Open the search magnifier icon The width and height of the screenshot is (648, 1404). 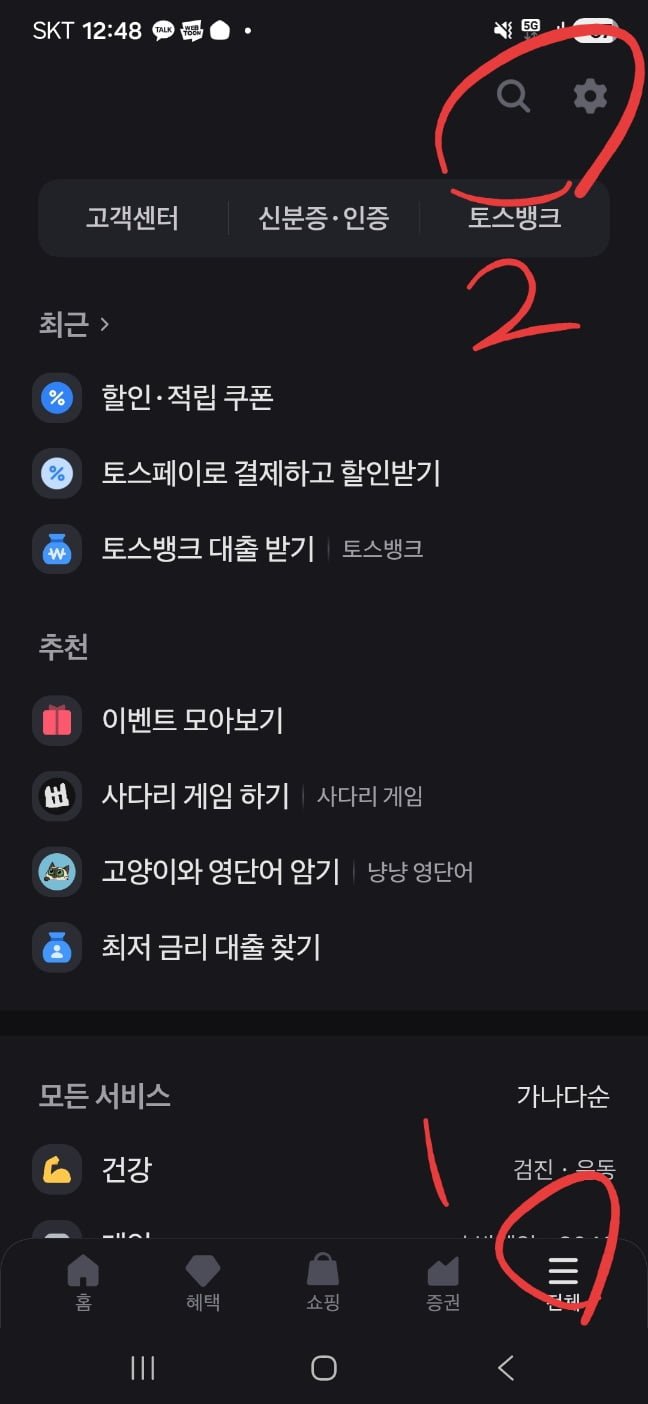click(513, 96)
